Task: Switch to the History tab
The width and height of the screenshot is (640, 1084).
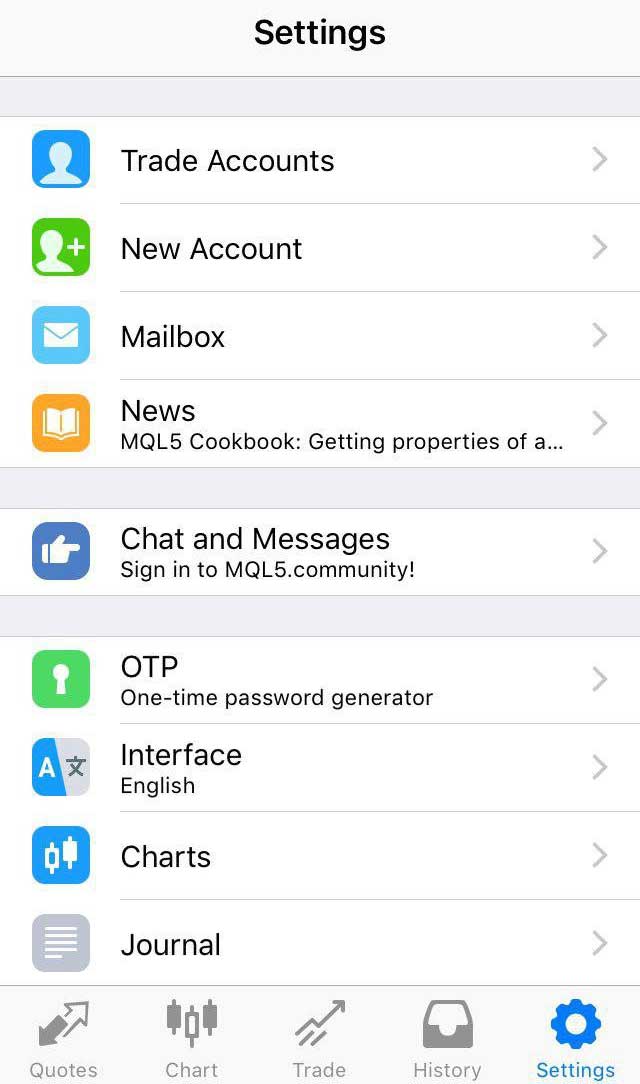Action: [447, 1038]
